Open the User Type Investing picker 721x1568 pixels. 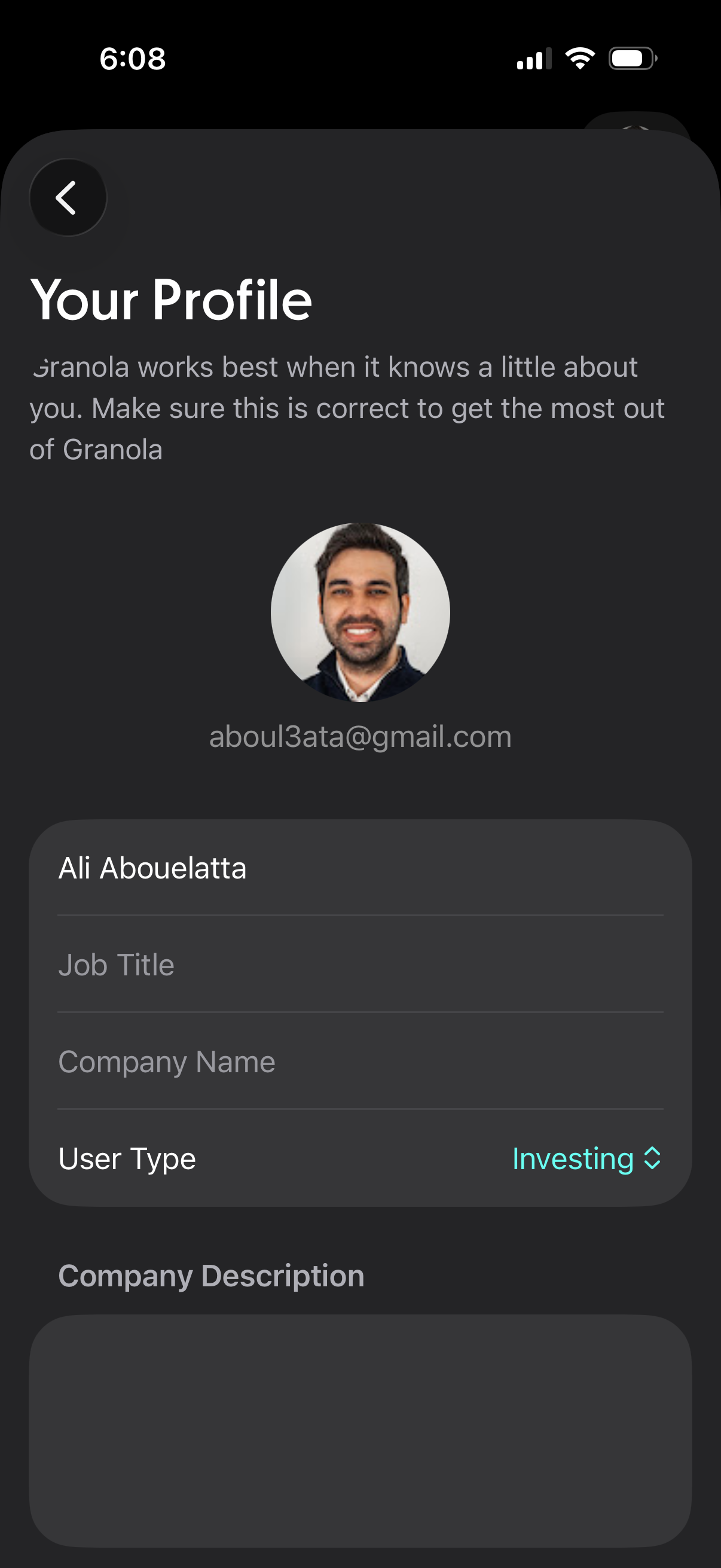(586, 1158)
